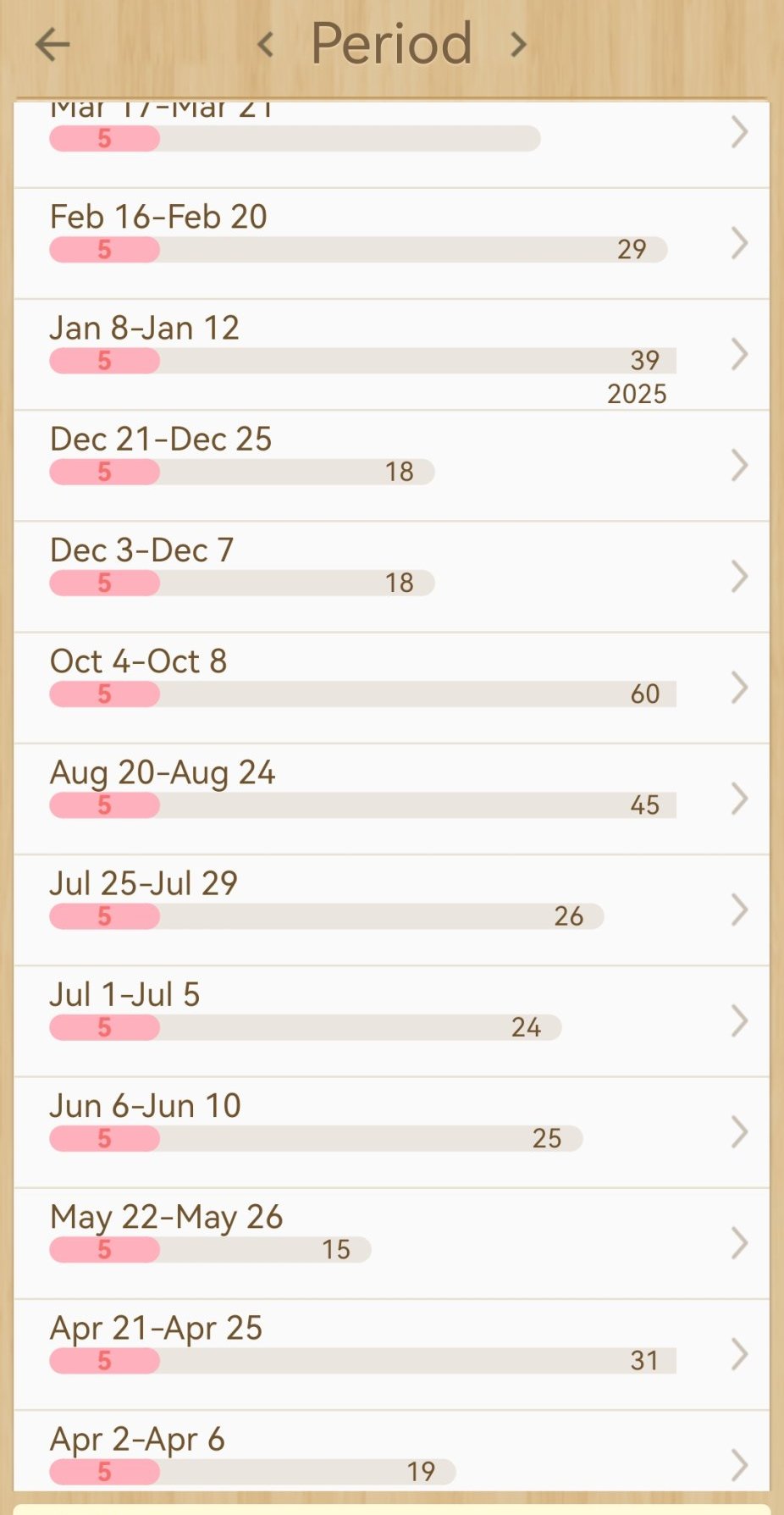This screenshot has height=1515, width=784.
Task: Open the Oct 4-Oct 8 period entry
Action: [391, 688]
